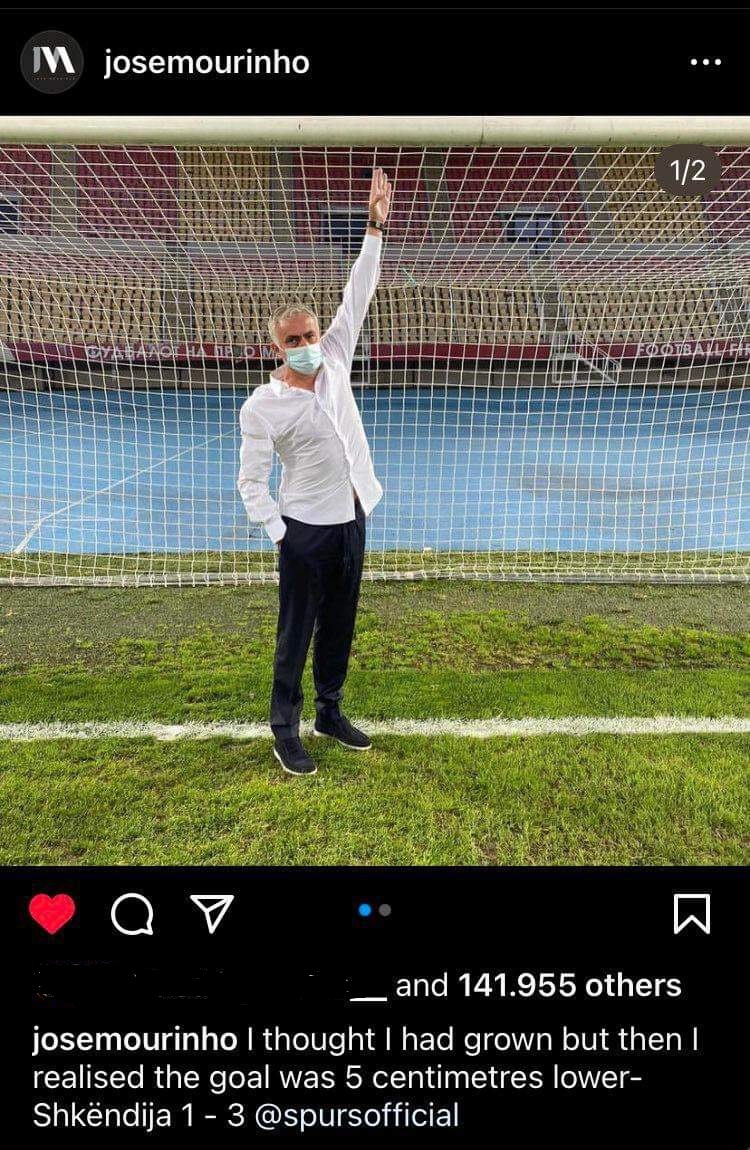Tap the post photo of the goal
Image resolution: width=750 pixels, height=1150 pixels.
[375, 490]
